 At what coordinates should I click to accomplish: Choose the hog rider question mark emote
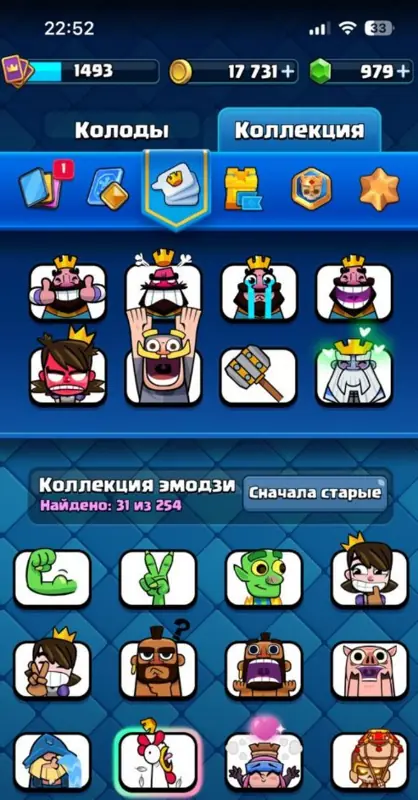point(158,662)
